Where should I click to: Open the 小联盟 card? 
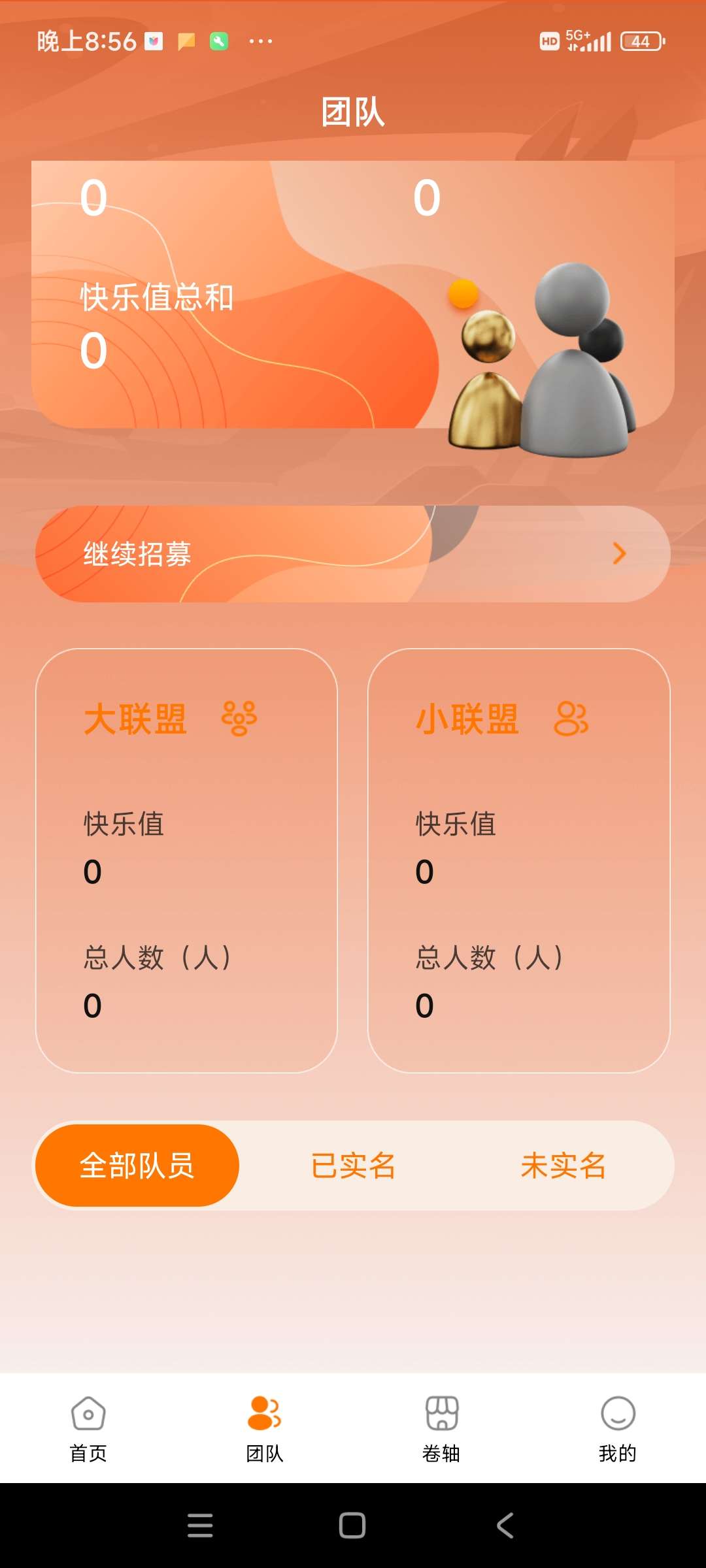point(519,860)
